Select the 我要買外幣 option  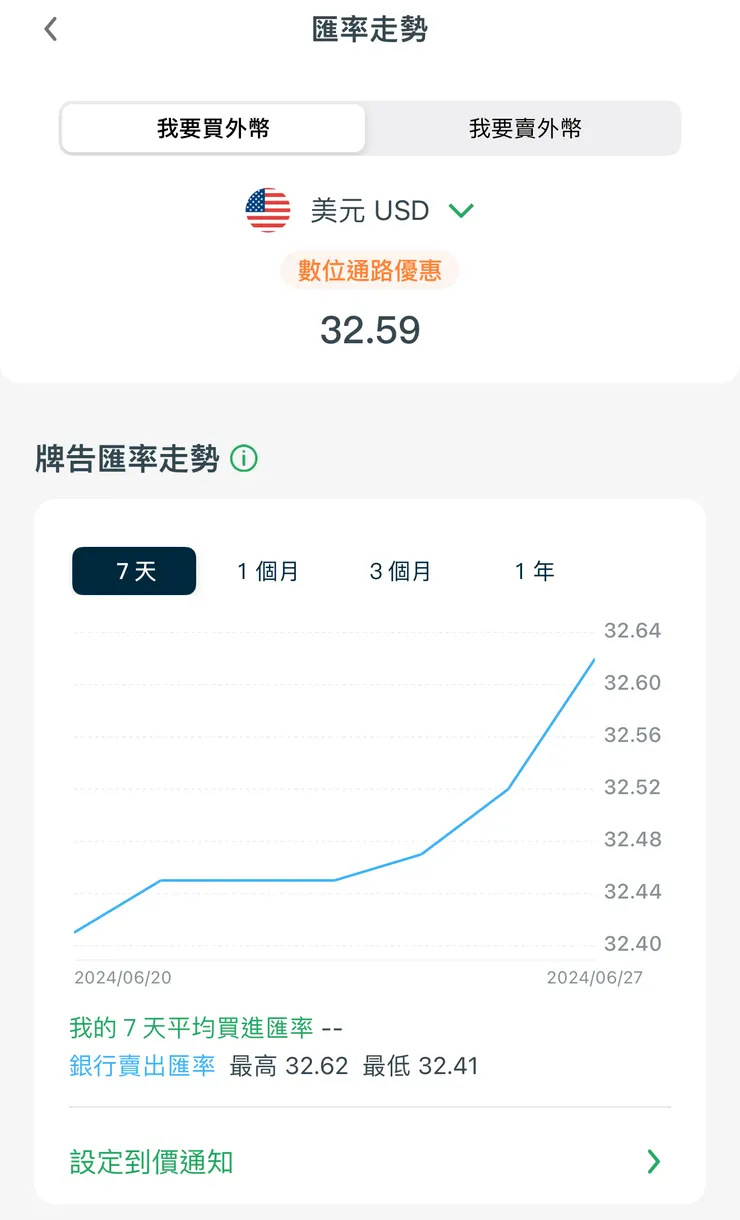(213, 128)
